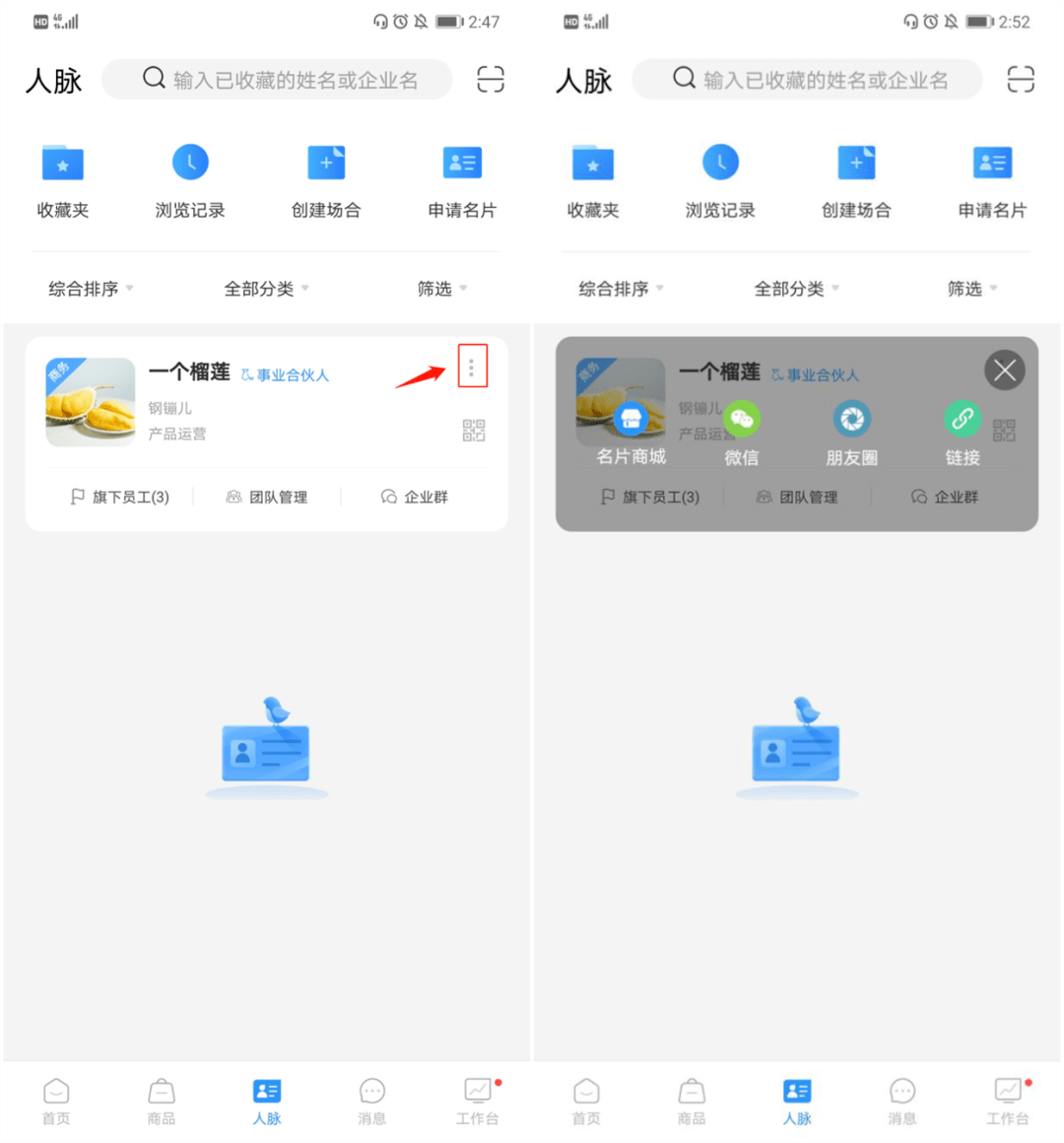Screen dimensions: 1064x1143
Task: Open the 全部分类 category dropdown
Action: coord(258,288)
